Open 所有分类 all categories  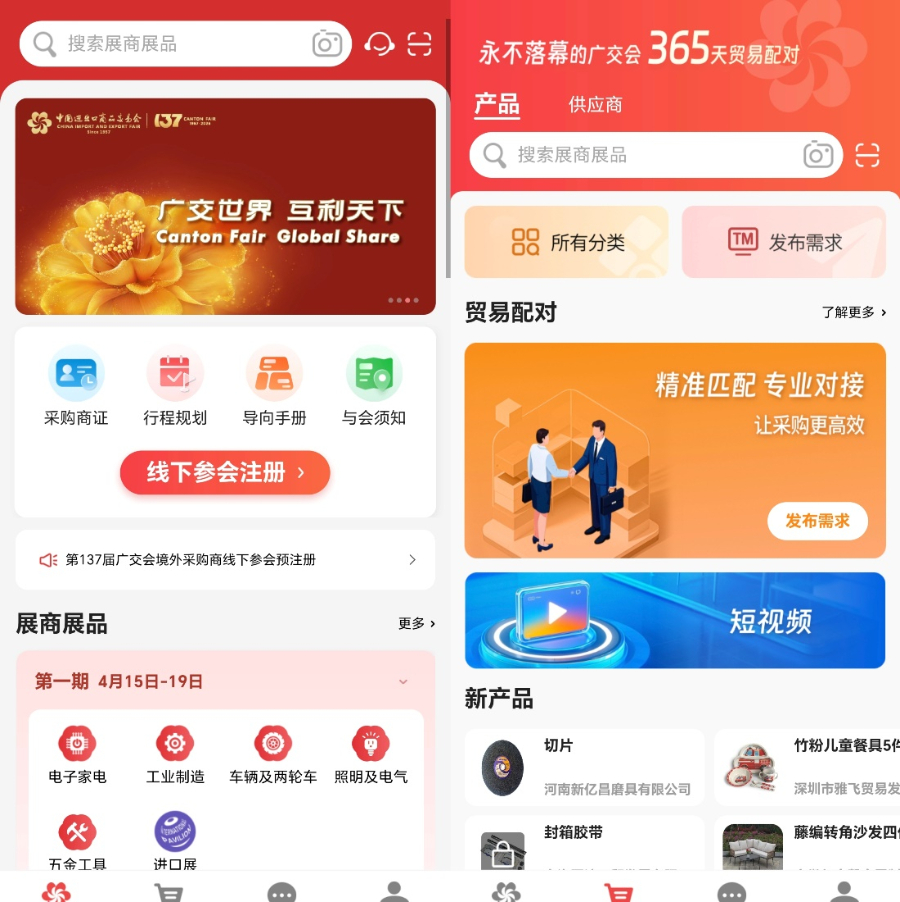pos(566,242)
